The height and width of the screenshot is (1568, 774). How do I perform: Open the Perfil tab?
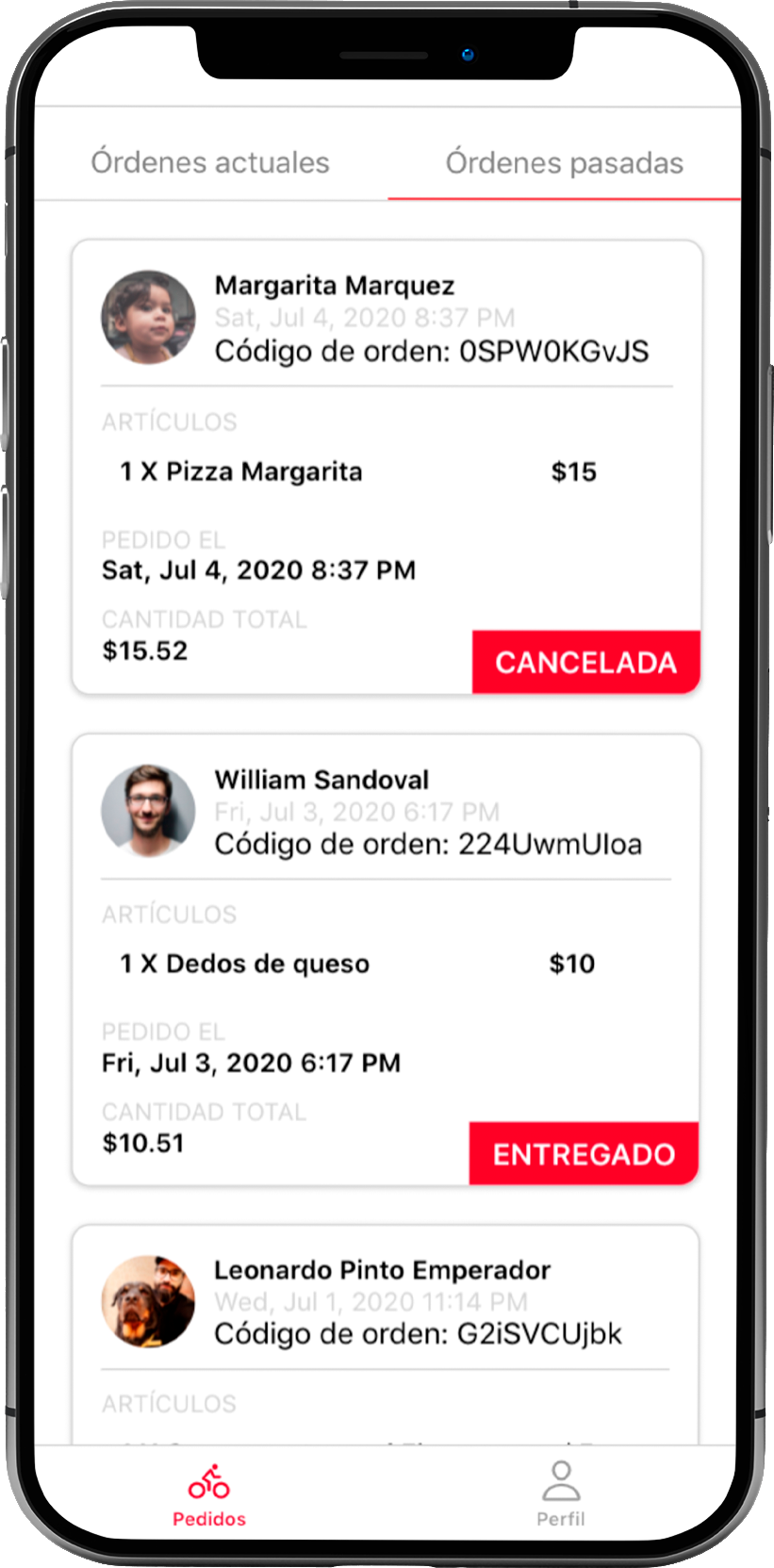click(x=561, y=1495)
